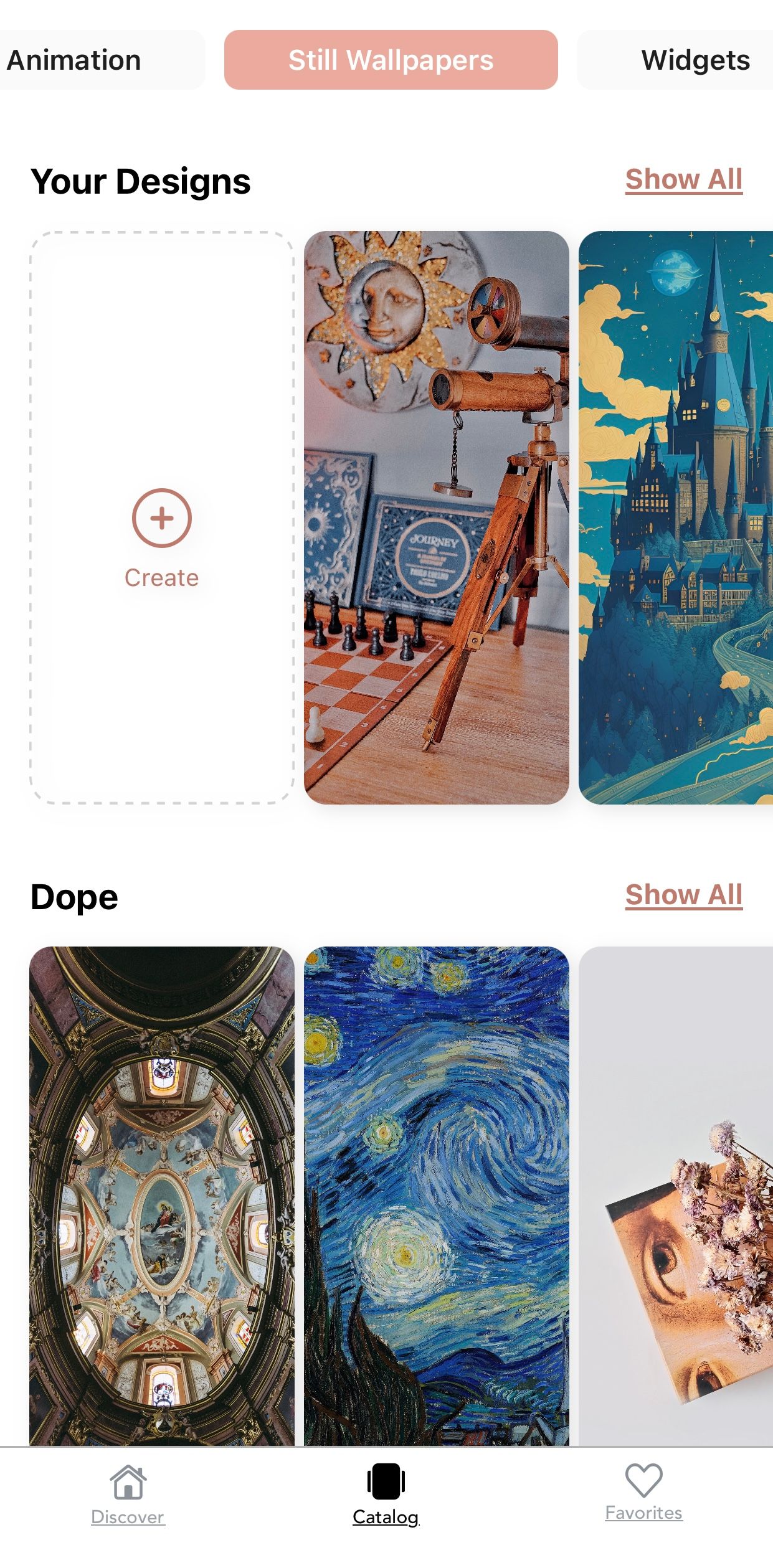Select the Still Wallpapers tab
The width and height of the screenshot is (773, 1568).
click(x=391, y=60)
